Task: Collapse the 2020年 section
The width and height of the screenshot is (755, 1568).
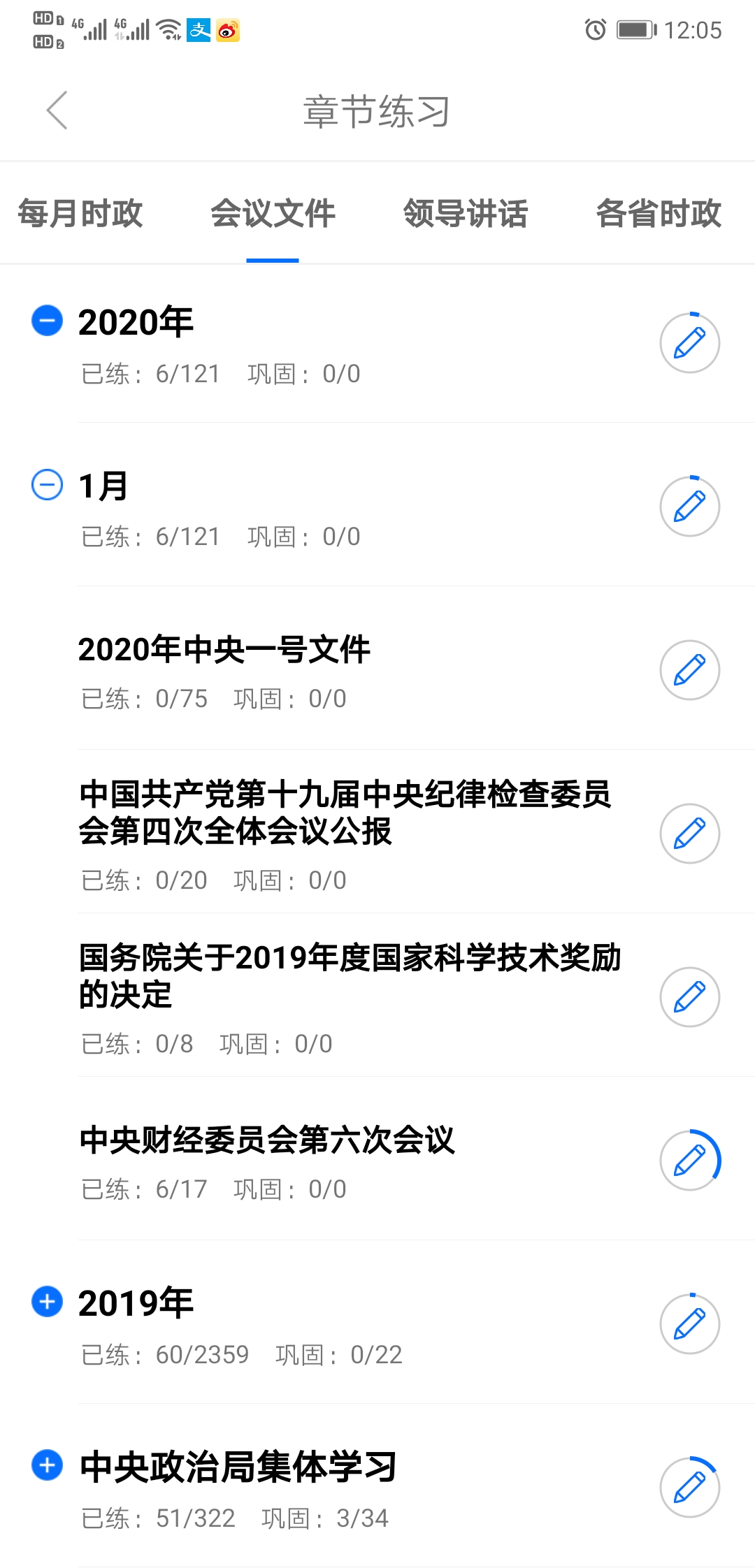Action: [x=46, y=321]
